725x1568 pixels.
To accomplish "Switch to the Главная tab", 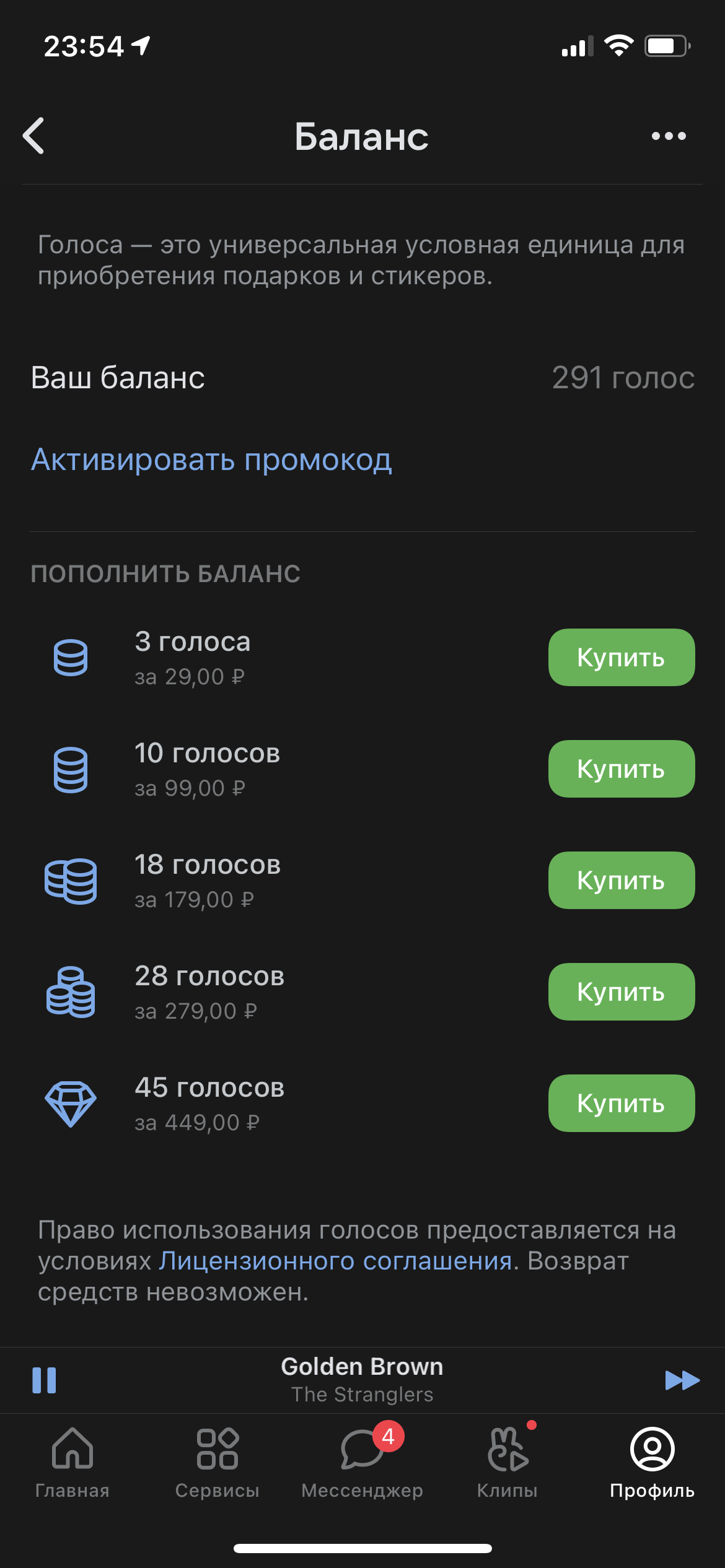I will [72, 1462].
